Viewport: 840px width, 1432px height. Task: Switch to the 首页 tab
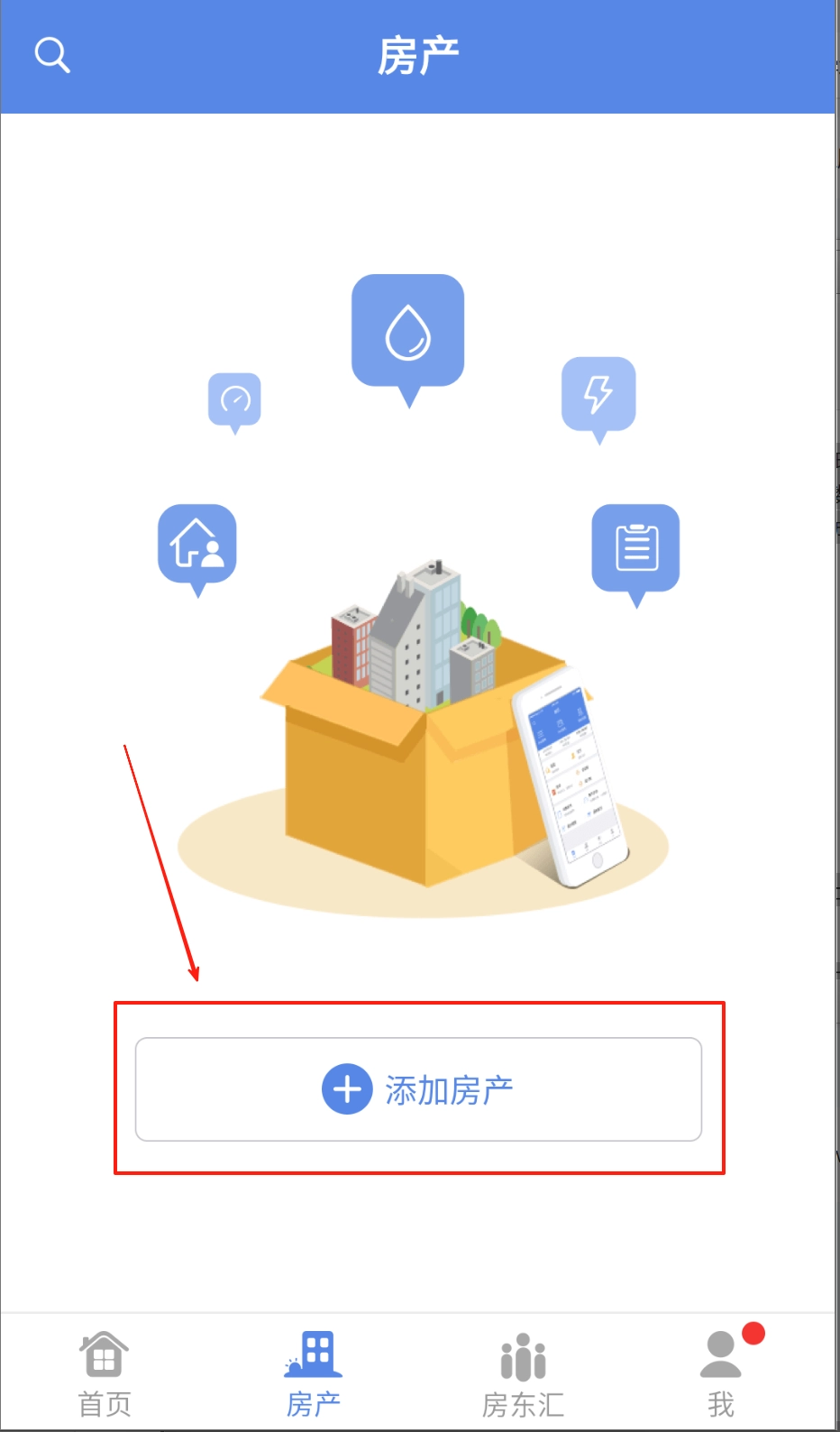click(105, 1373)
